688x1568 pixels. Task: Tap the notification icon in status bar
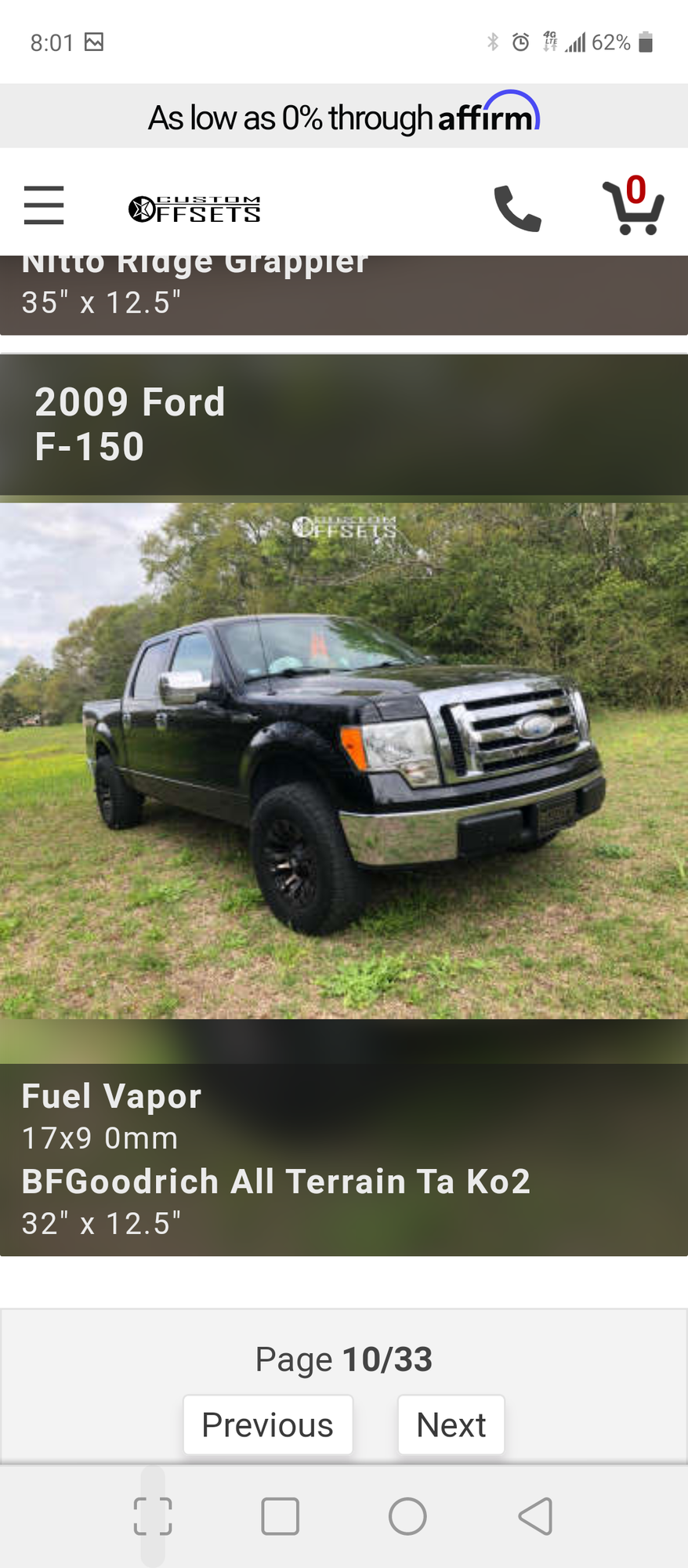point(96,42)
